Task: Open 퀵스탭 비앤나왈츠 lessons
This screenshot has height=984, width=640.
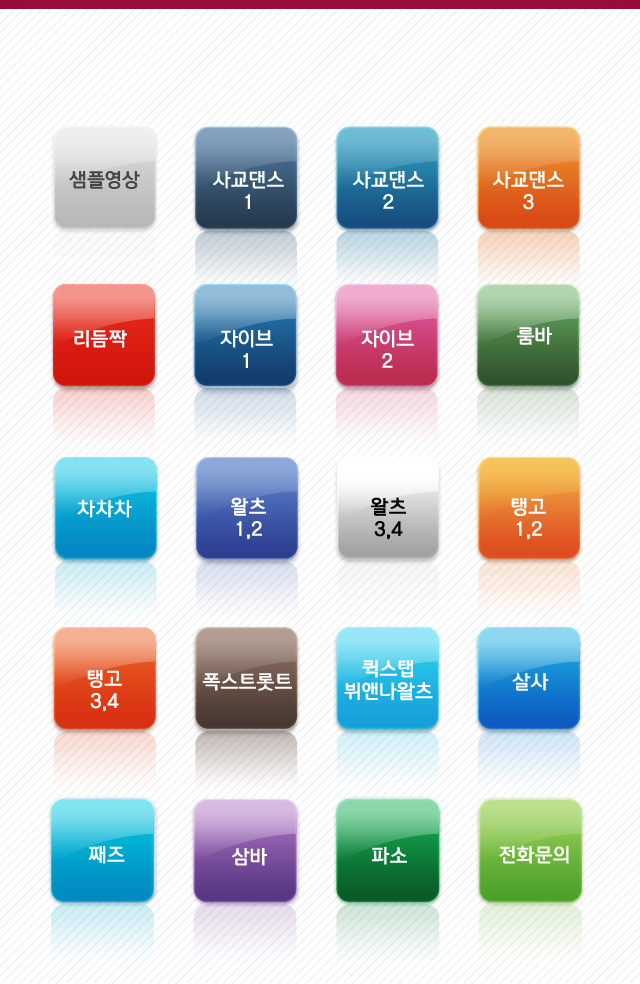Action: (x=387, y=678)
